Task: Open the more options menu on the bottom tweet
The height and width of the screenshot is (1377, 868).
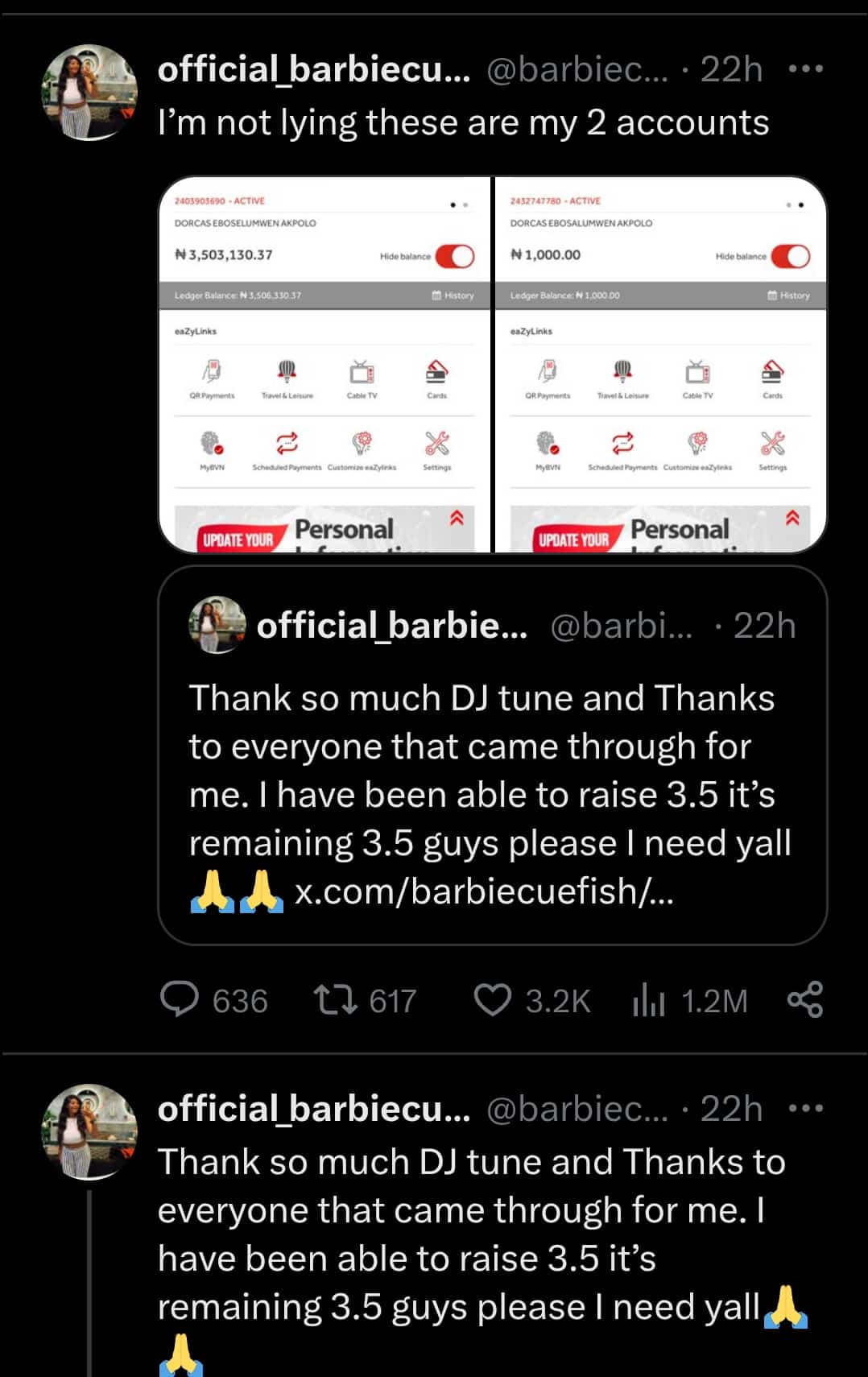Action: click(806, 1108)
